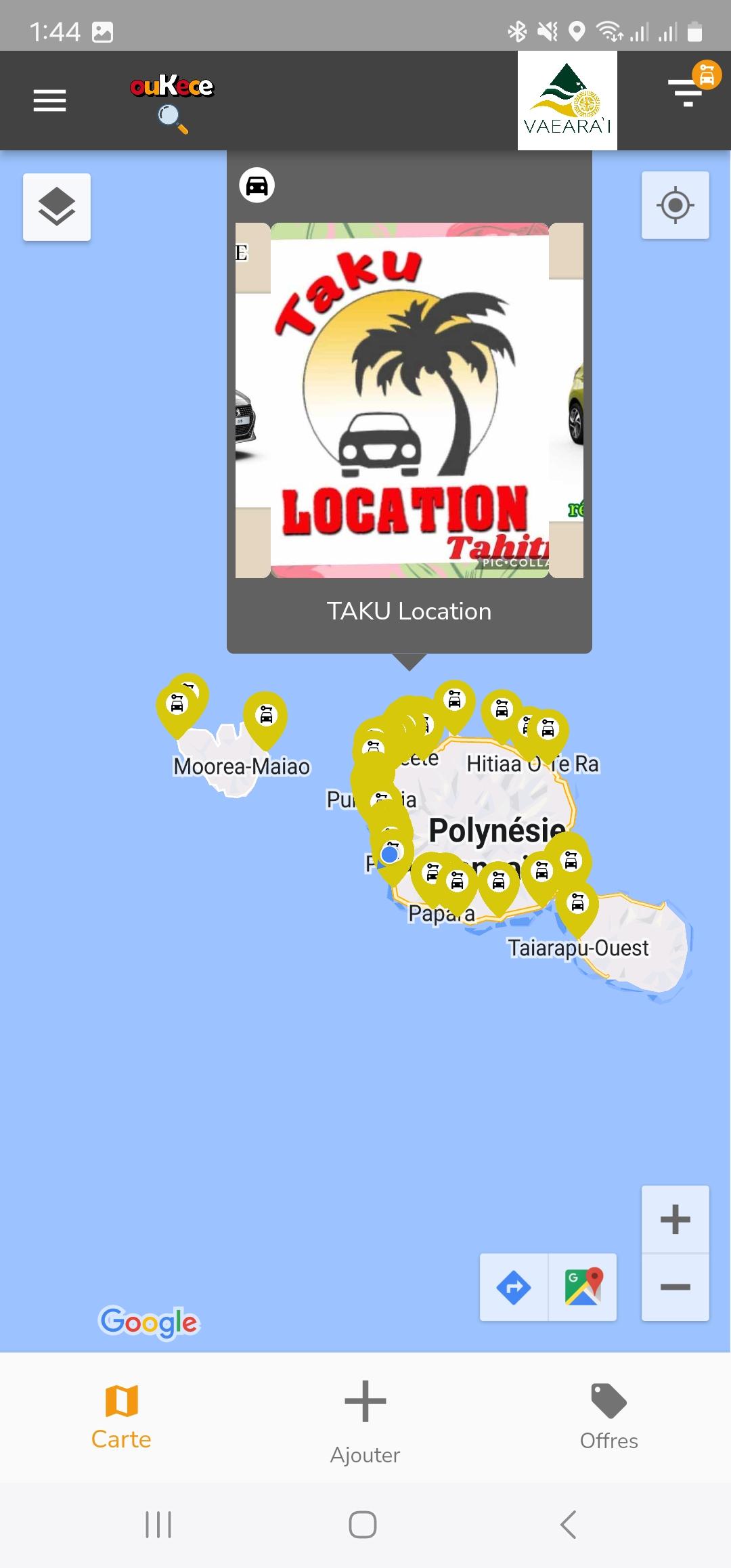Switch to the Carte tab

(121, 1416)
